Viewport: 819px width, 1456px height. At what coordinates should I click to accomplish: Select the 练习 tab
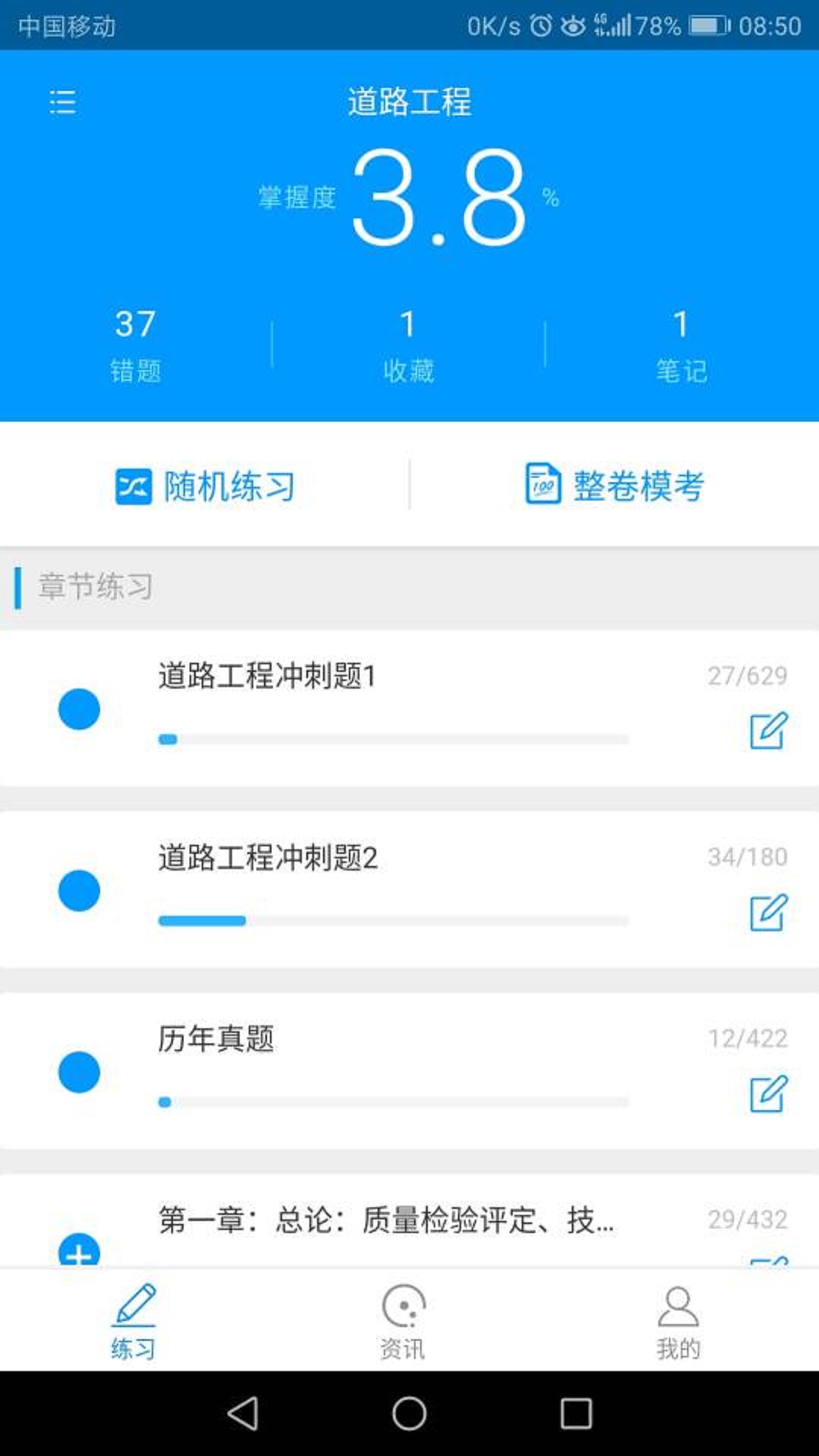coord(133,1322)
